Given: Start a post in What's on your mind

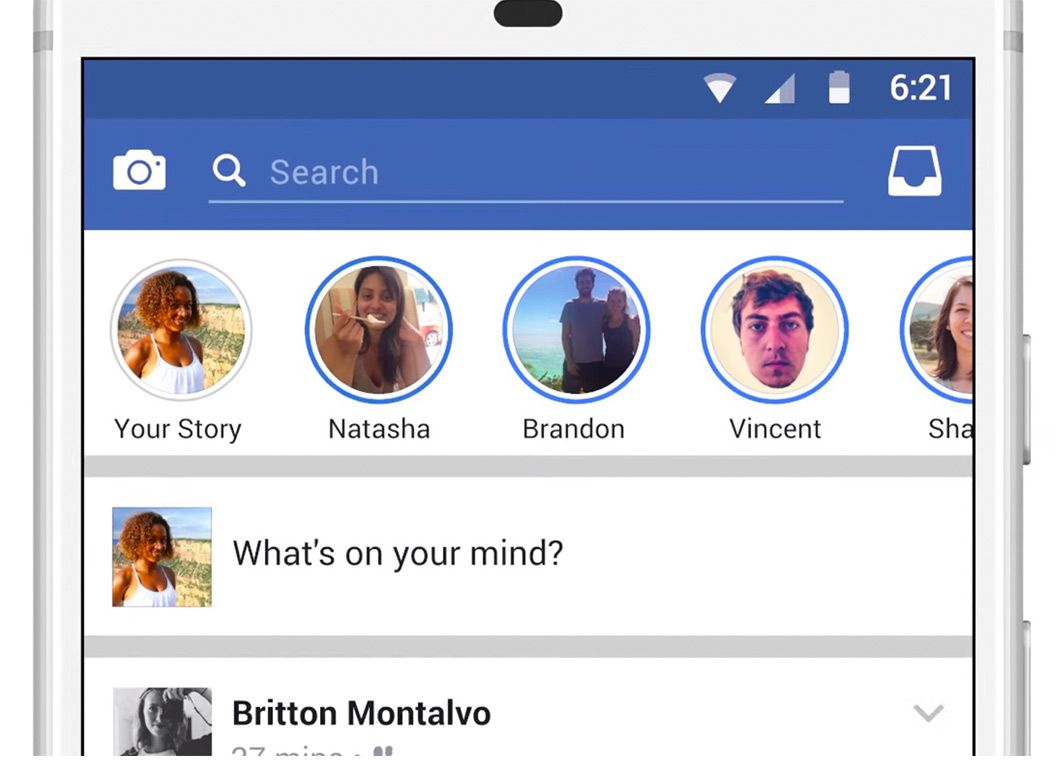Looking at the screenshot, I should click(x=398, y=553).
